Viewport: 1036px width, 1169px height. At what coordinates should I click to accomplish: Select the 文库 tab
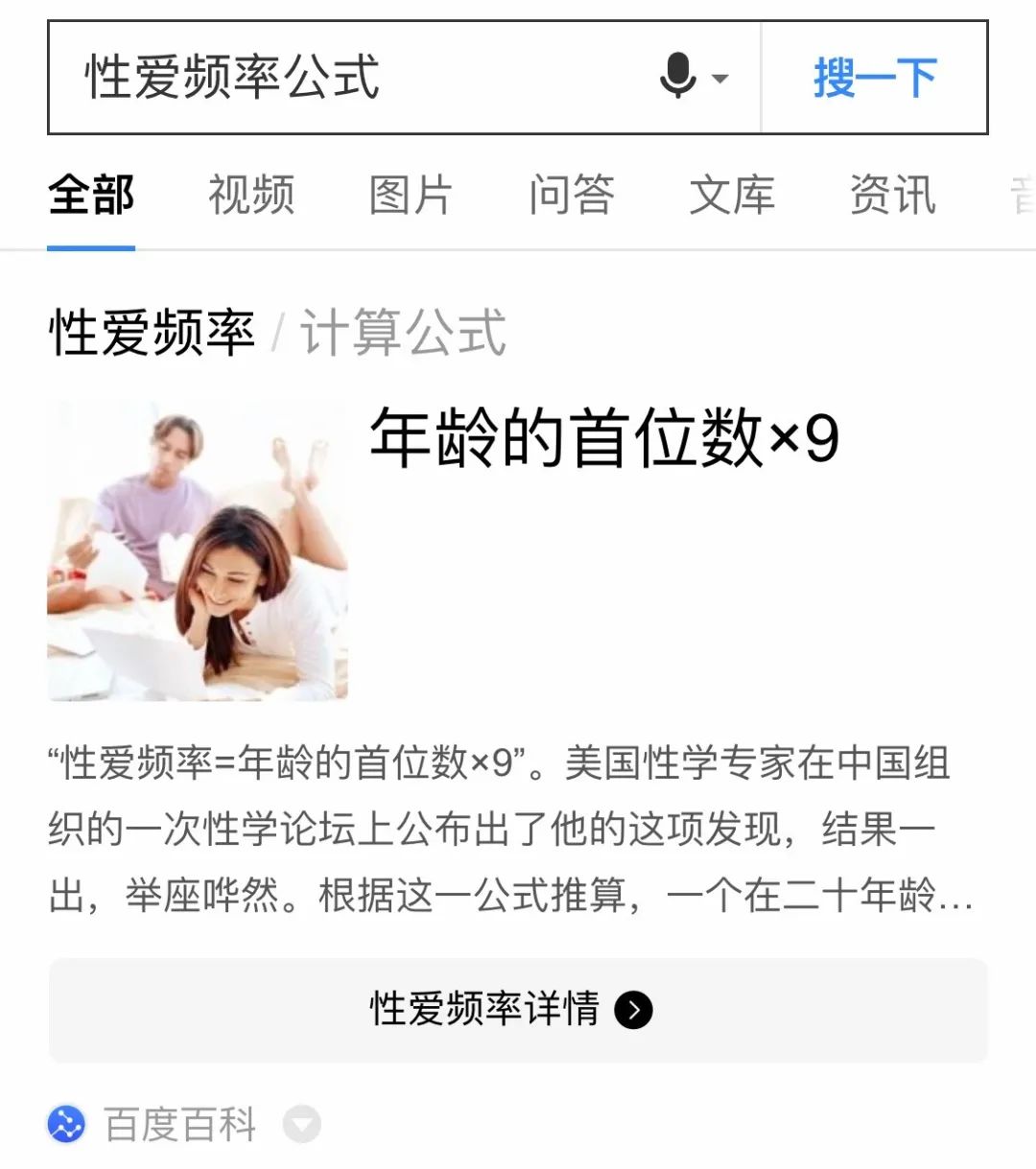(x=733, y=195)
